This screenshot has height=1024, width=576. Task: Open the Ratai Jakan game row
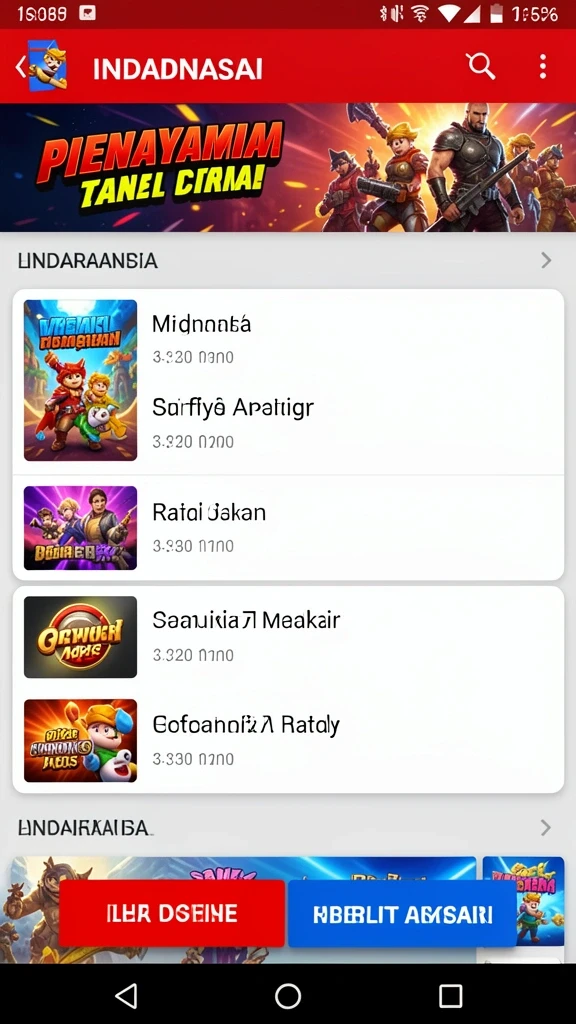[x=288, y=528]
